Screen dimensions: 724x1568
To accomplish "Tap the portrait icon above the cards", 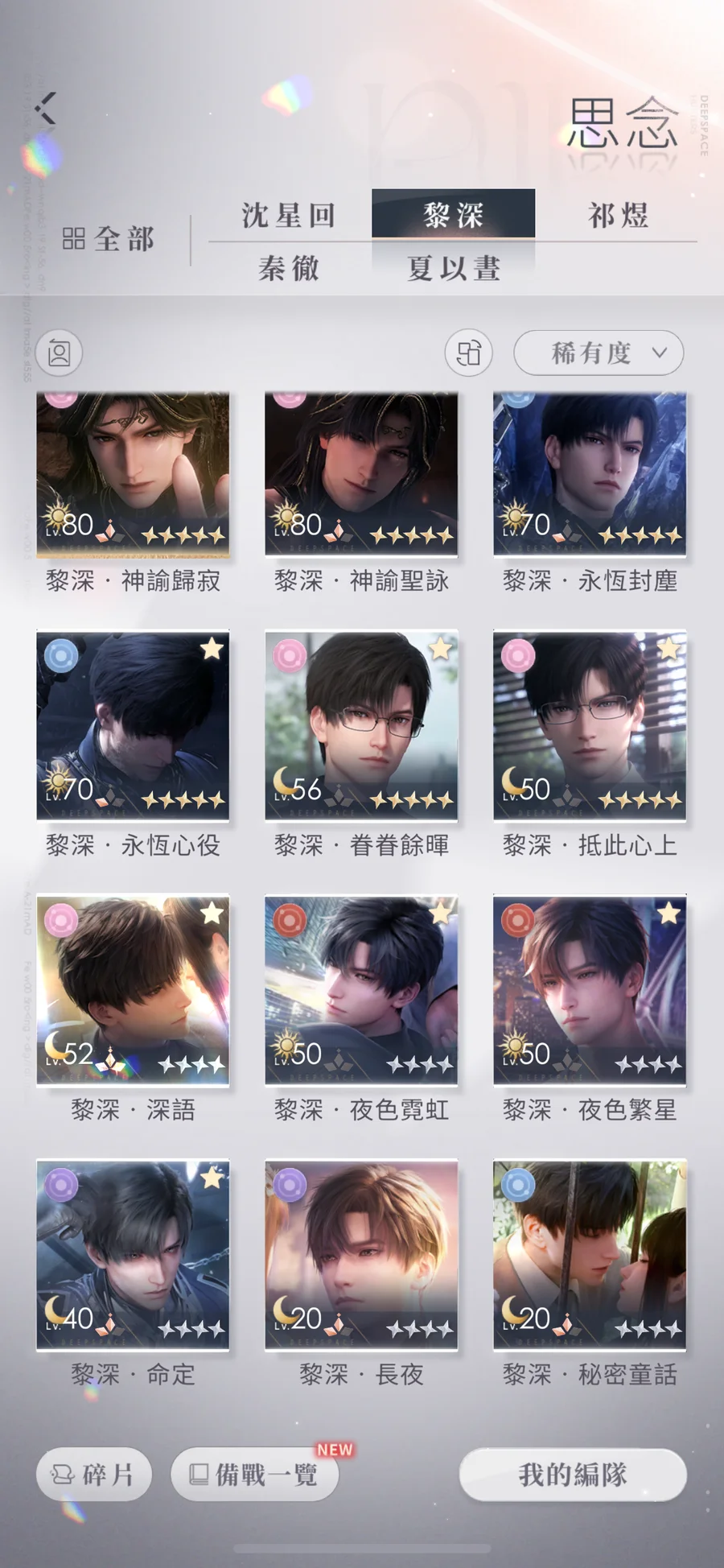I will point(60,353).
